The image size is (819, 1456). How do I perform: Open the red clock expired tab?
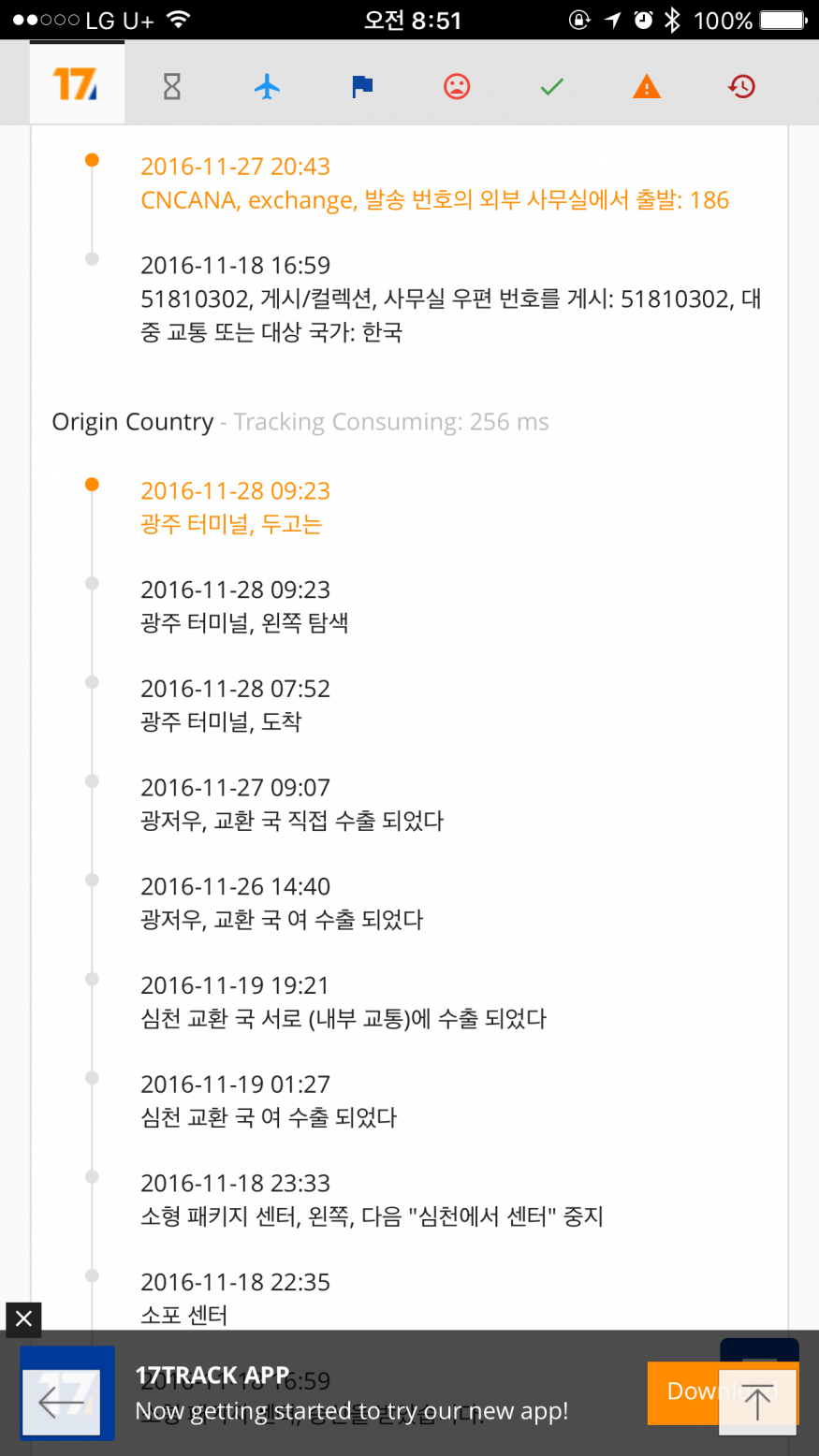[x=741, y=87]
